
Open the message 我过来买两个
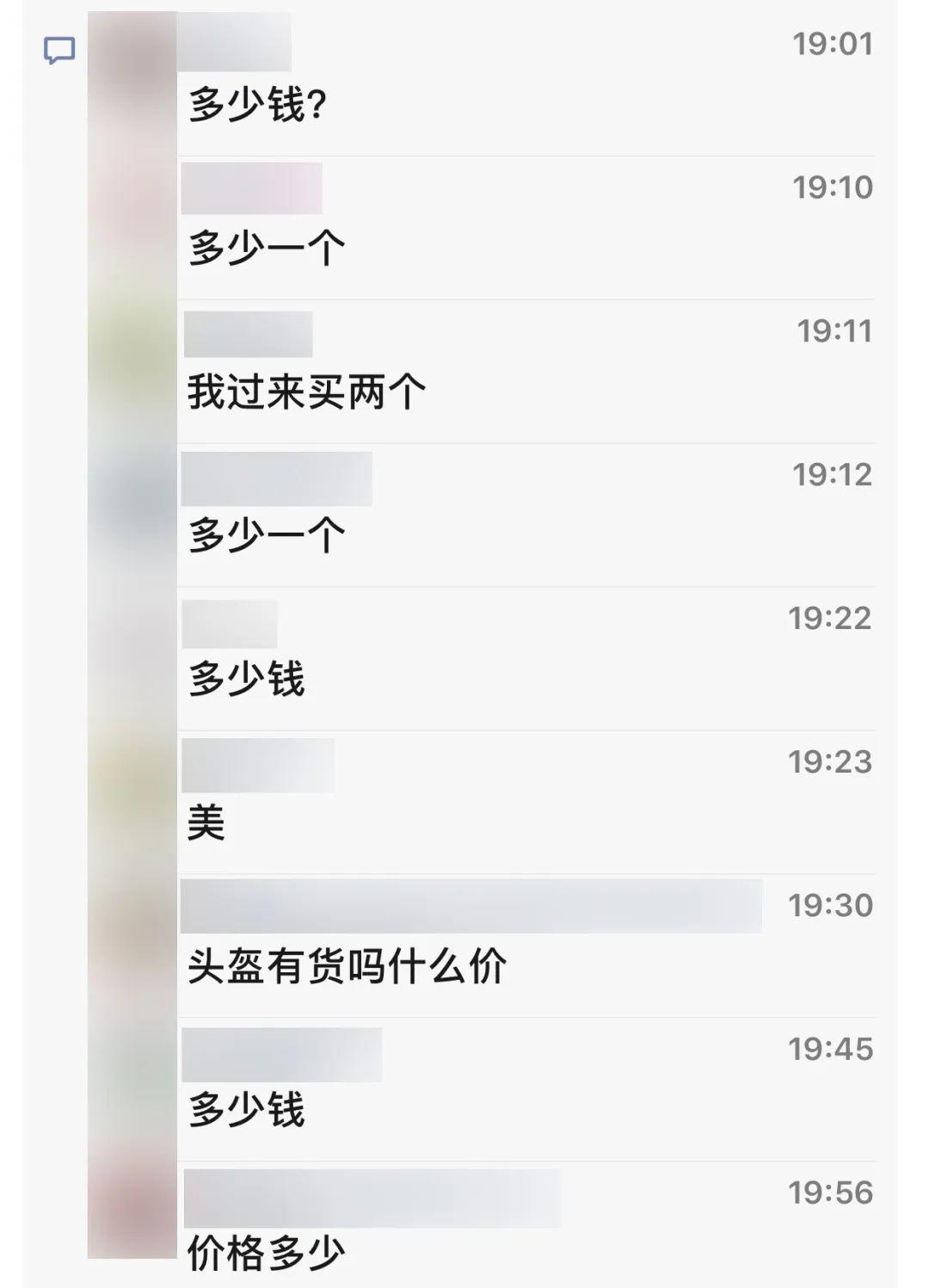306,393
